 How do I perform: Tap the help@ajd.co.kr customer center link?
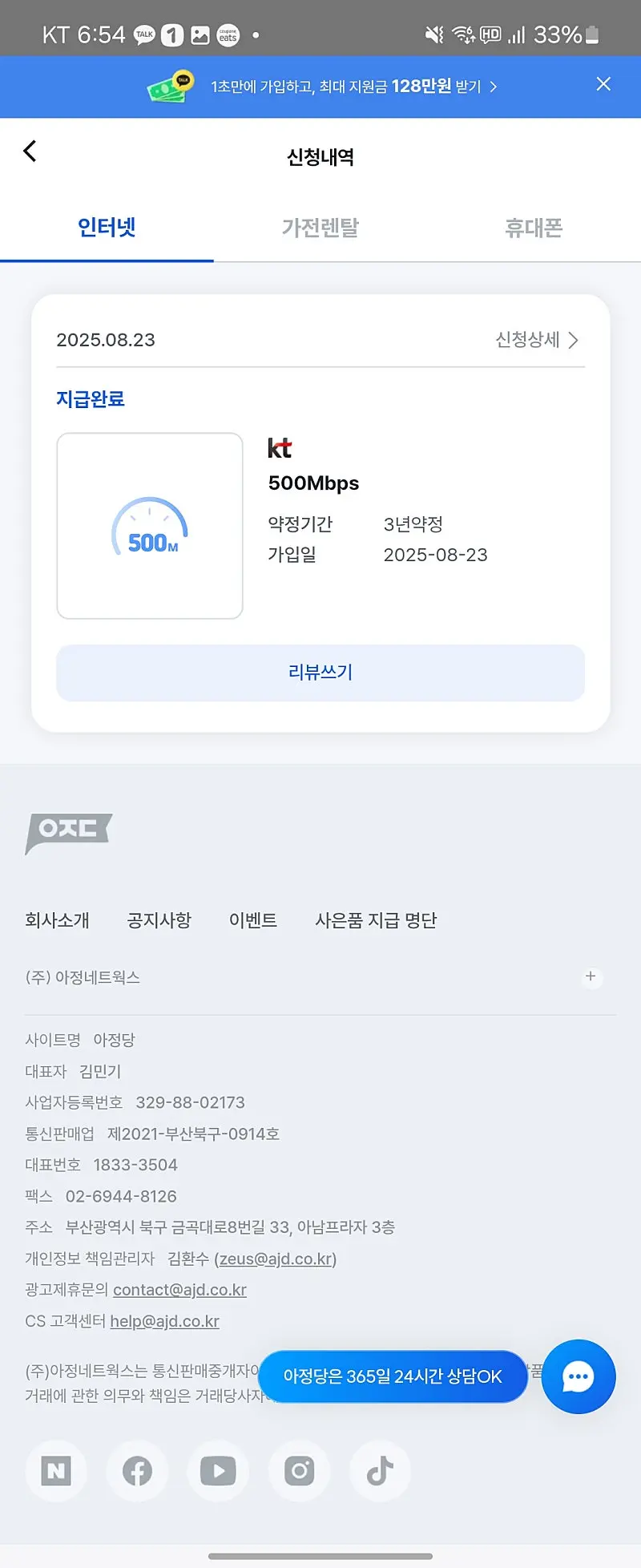[164, 1321]
